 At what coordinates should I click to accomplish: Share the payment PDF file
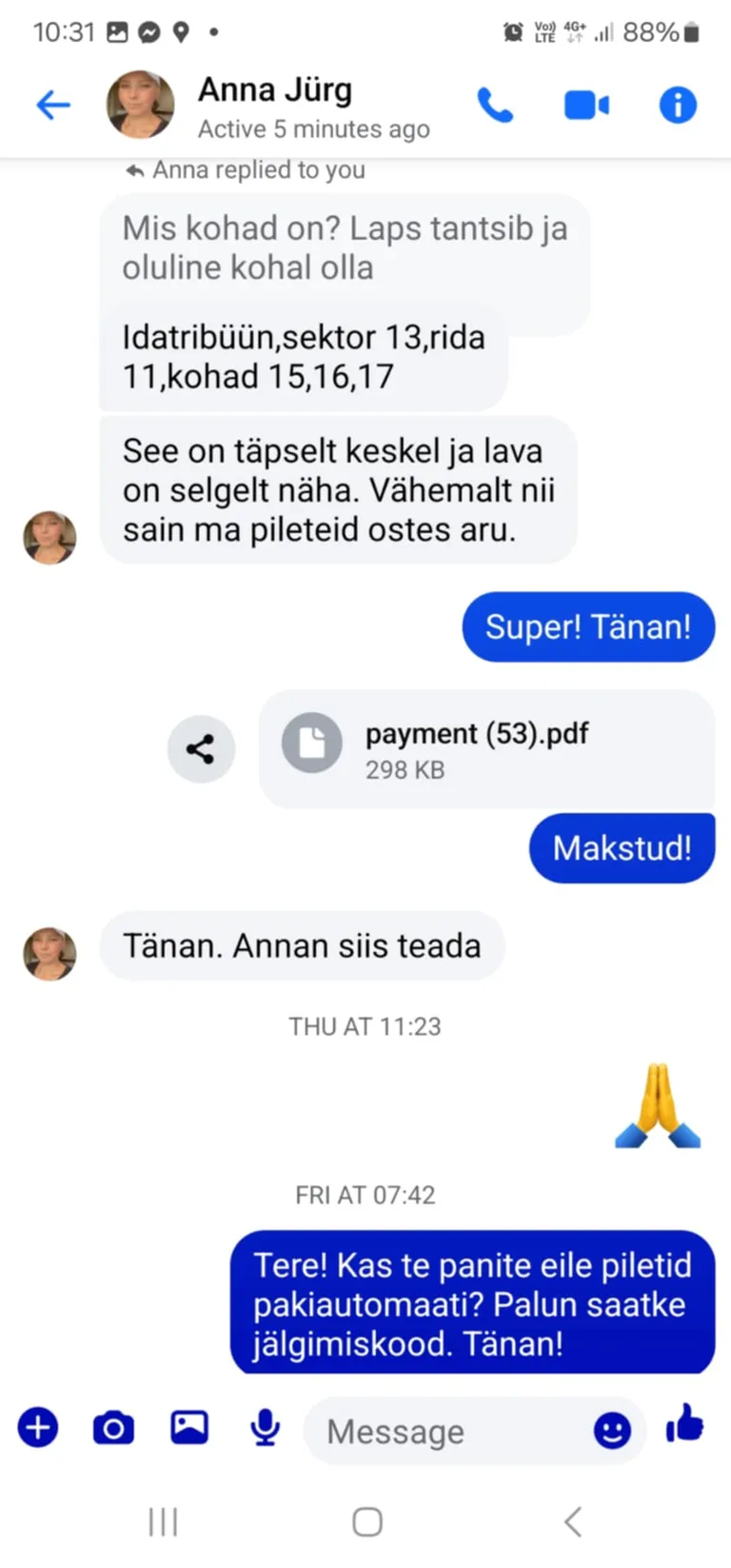[201, 749]
